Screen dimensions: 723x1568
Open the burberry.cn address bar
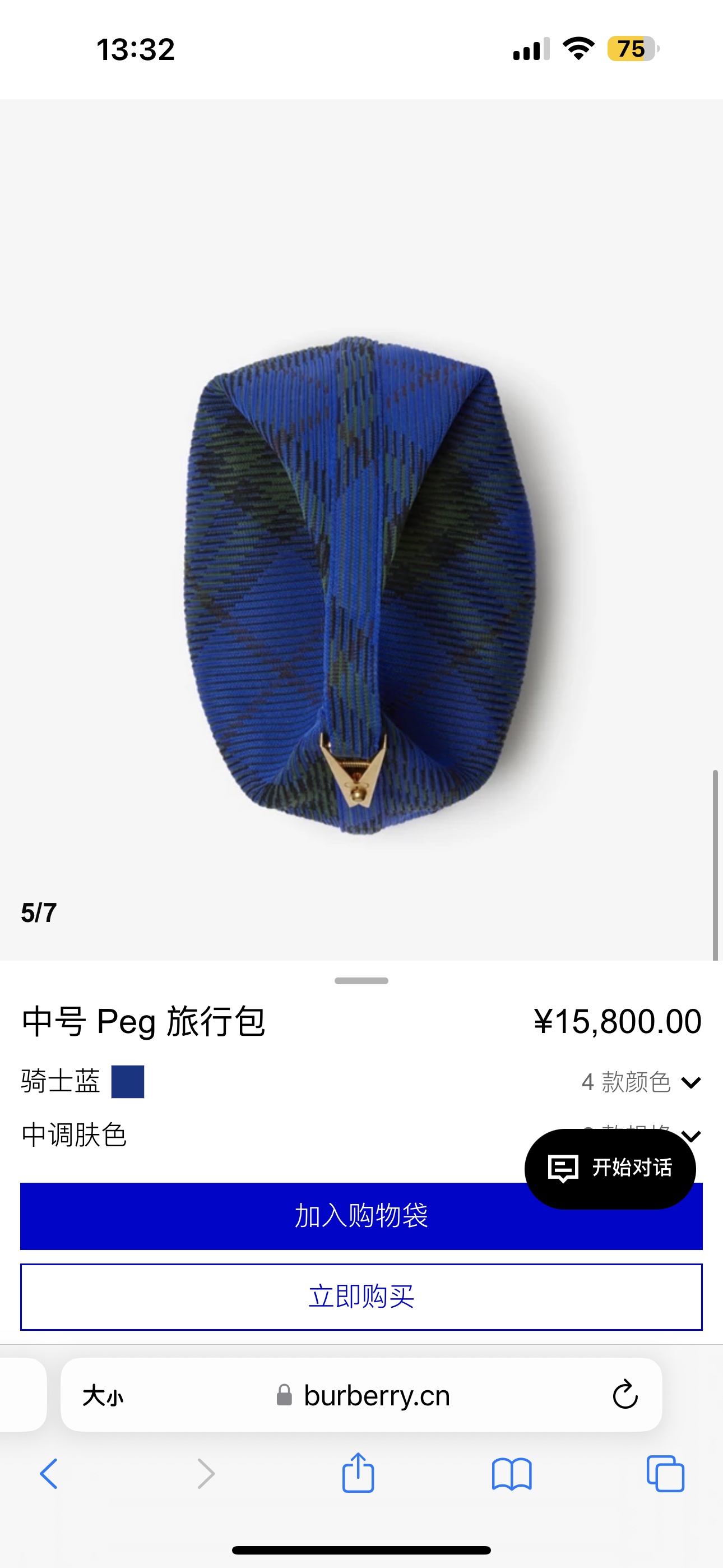pos(376,1395)
